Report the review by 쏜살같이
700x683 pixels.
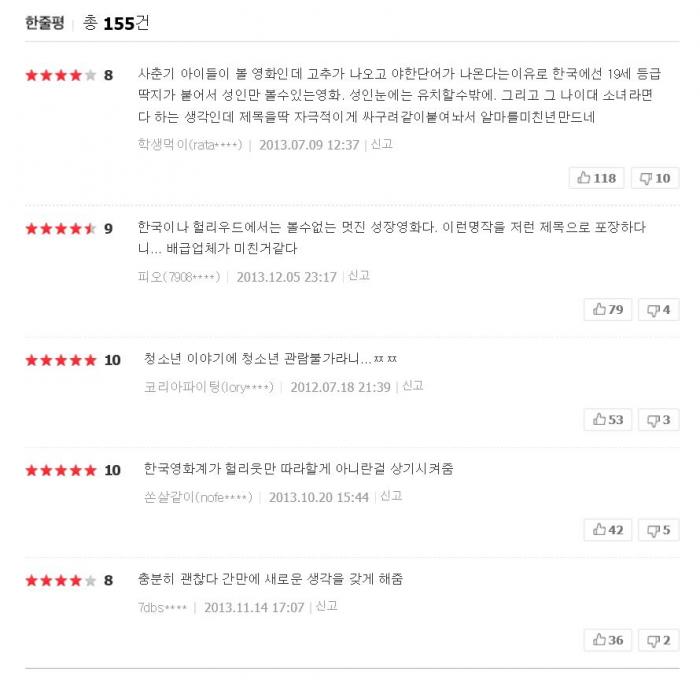pyautogui.click(x=390, y=496)
